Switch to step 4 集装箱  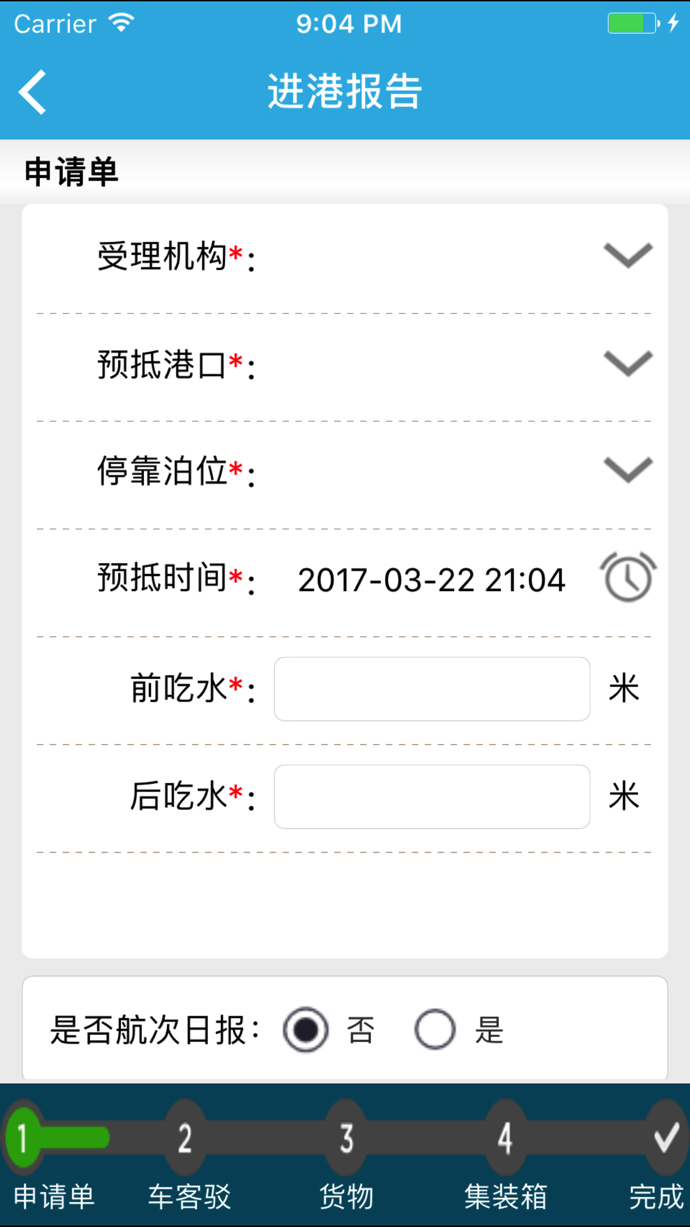coord(505,1138)
